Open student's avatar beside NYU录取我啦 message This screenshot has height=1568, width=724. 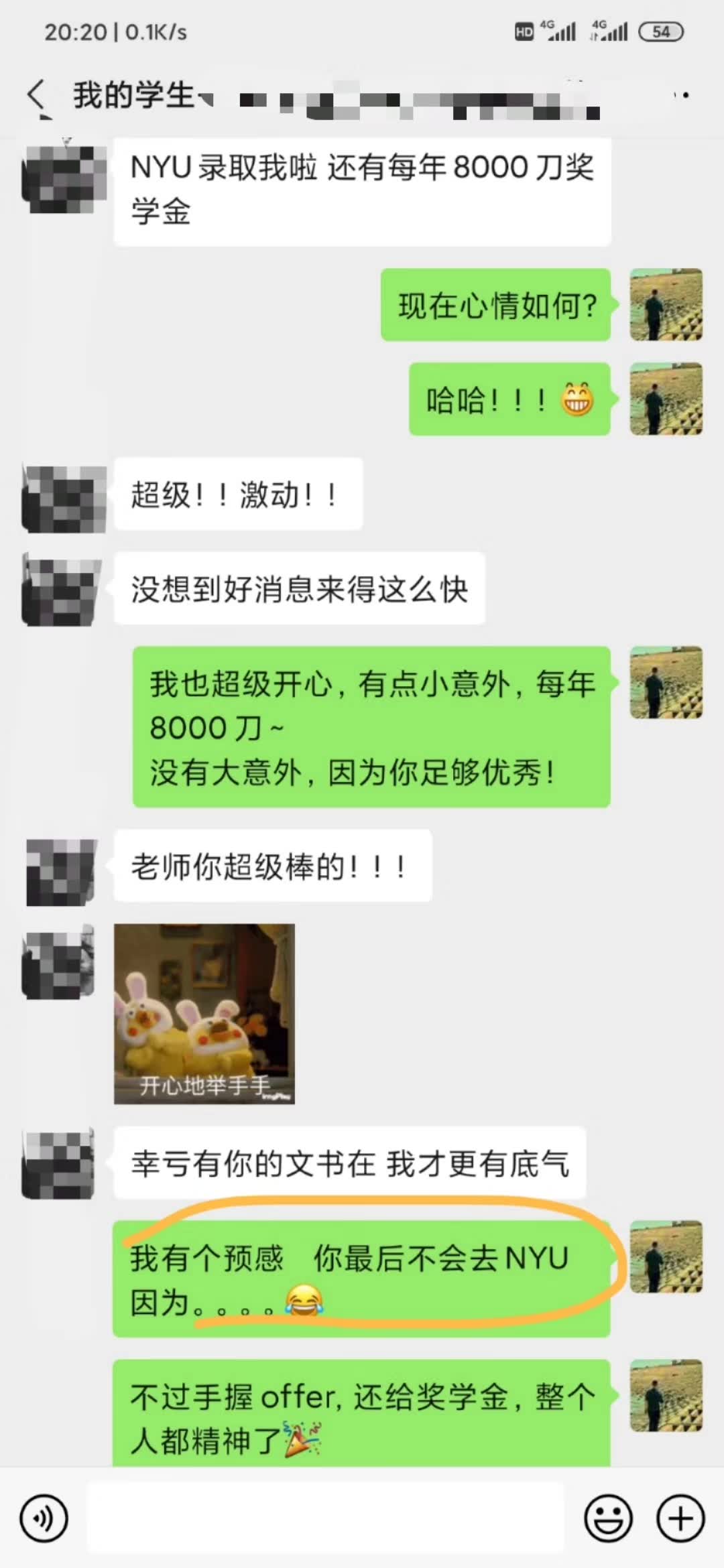[x=64, y=178]
